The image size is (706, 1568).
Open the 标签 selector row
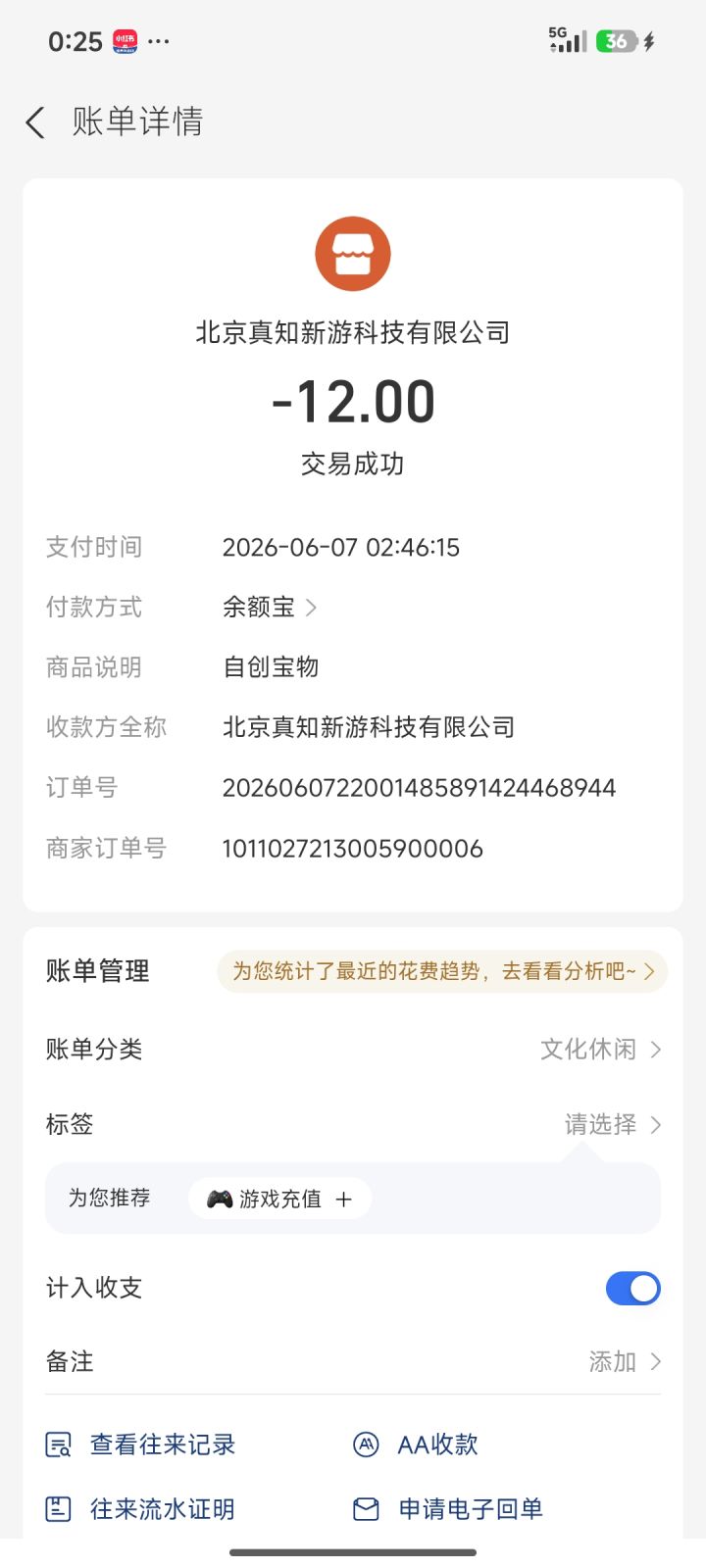coord(353,1124)
